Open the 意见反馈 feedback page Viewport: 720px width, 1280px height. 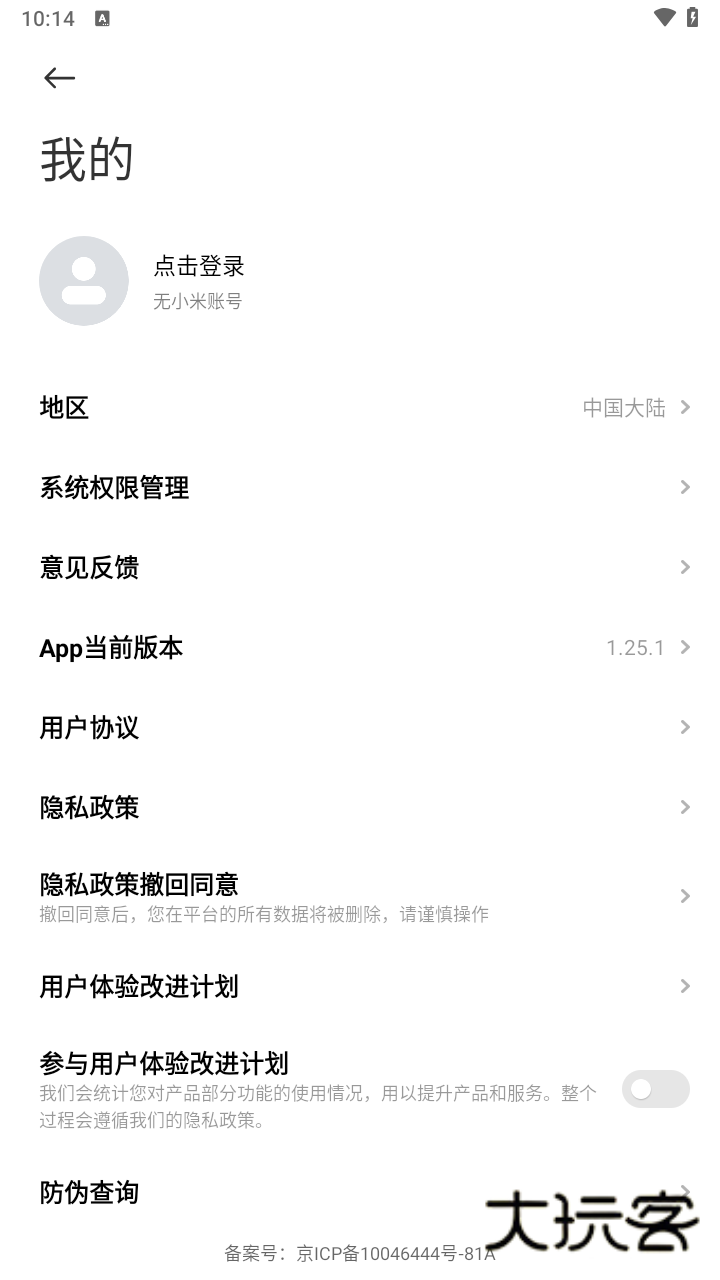click(90, 567)
